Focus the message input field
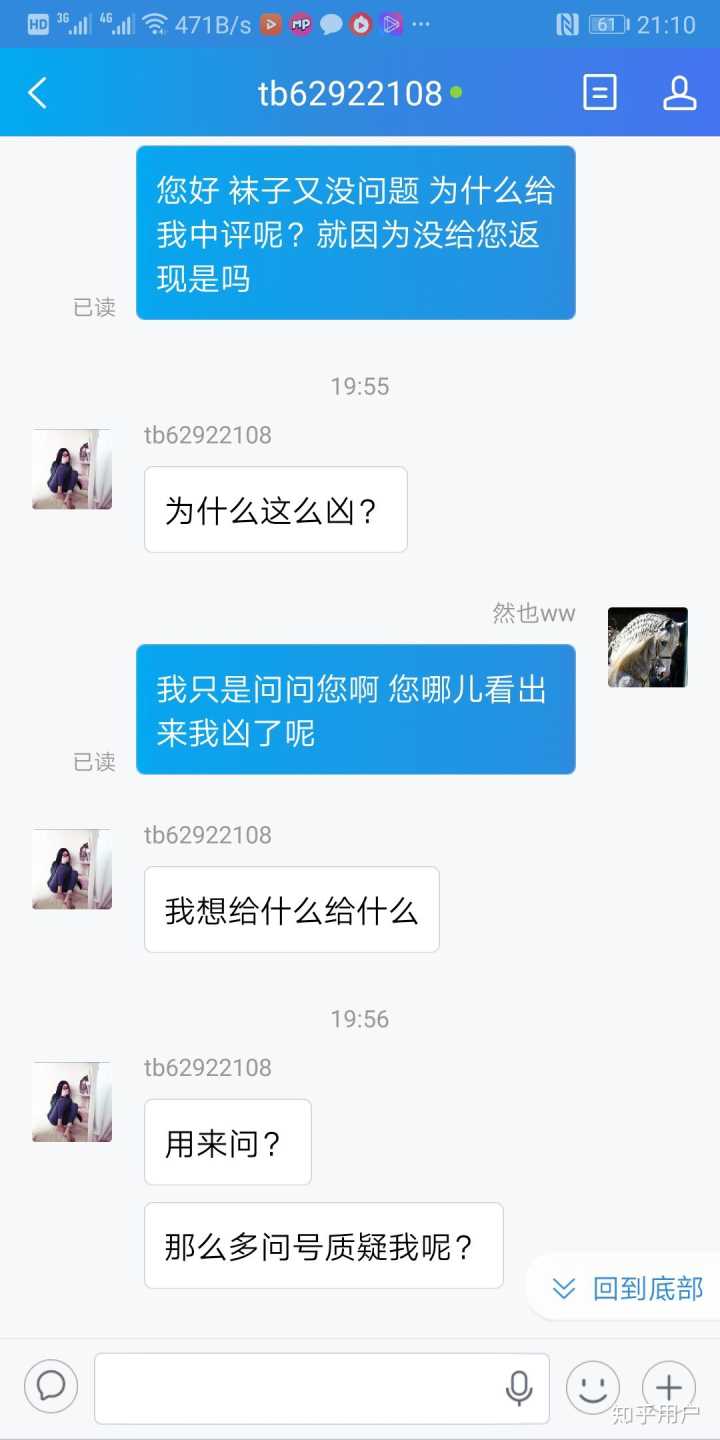Viewport: 720px width, 1440px height. click(x=300, y=1387)
